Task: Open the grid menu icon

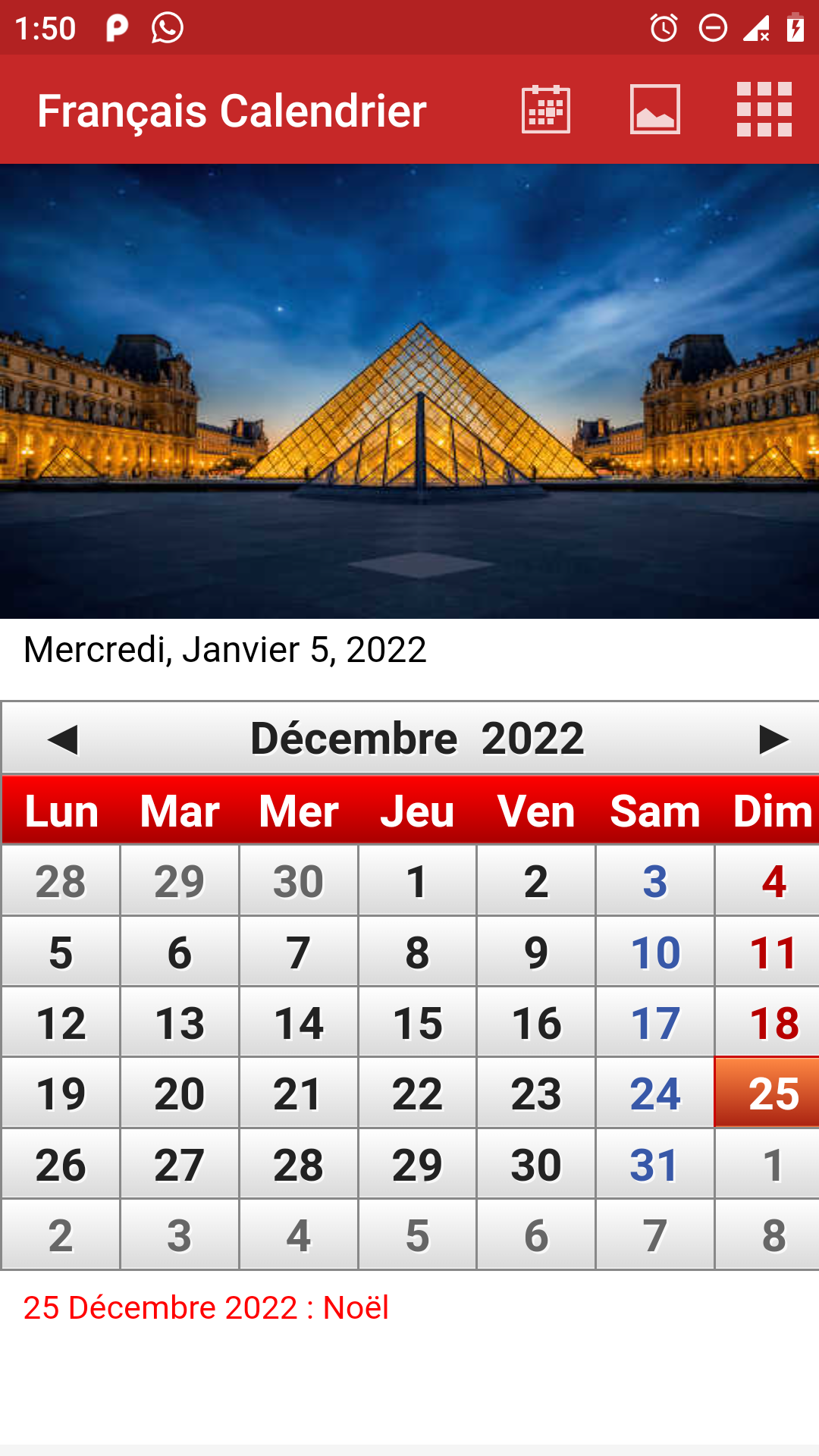Action: click(764, 110)
